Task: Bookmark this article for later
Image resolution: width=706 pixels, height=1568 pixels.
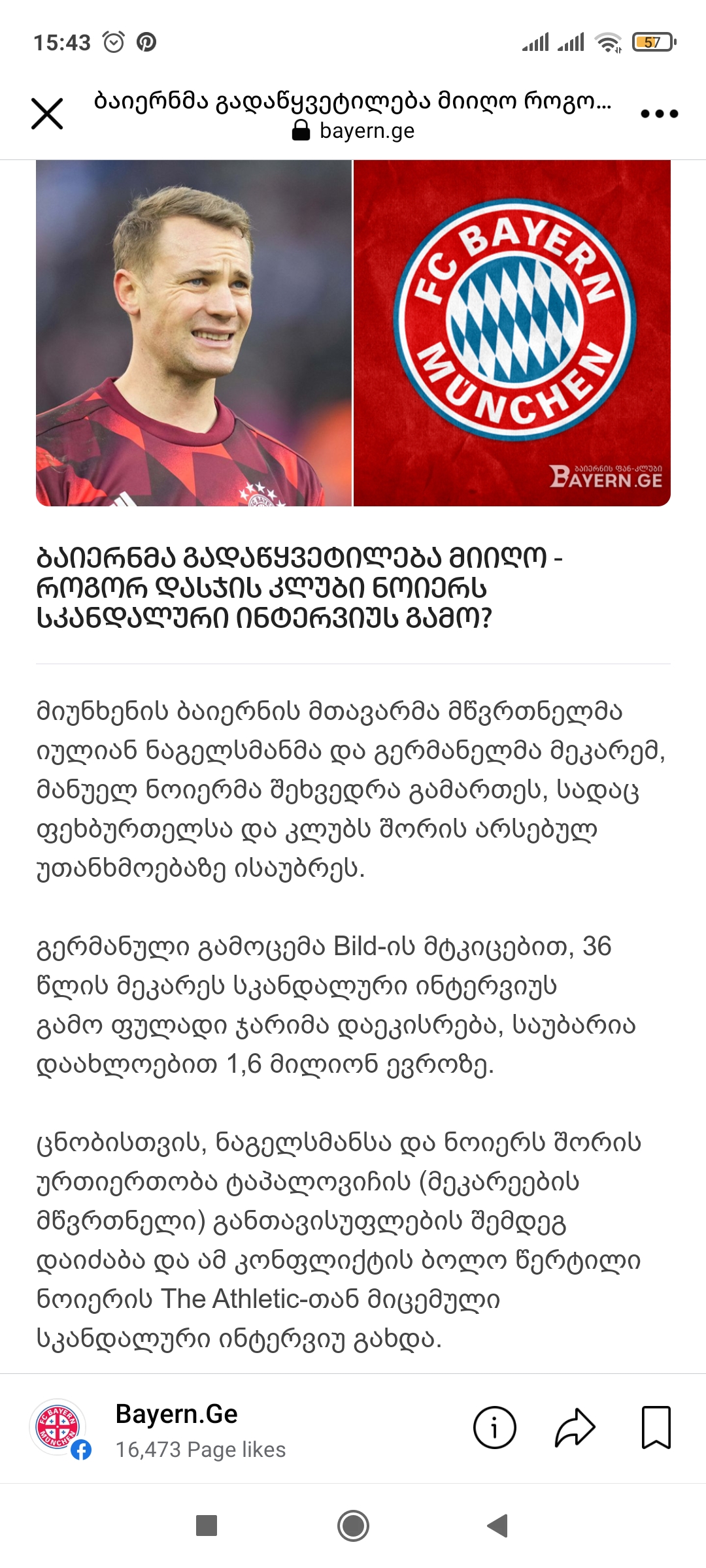Action: point(656,1428)
